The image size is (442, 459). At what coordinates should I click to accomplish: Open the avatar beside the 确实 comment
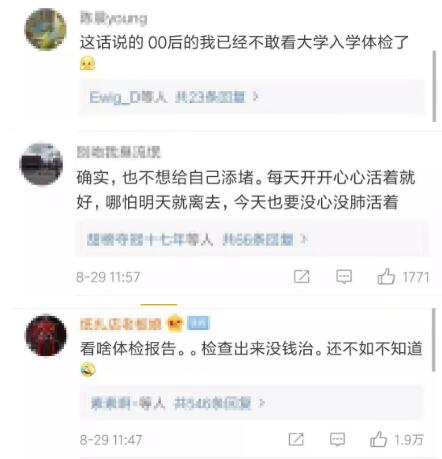[x=41, y=164]
